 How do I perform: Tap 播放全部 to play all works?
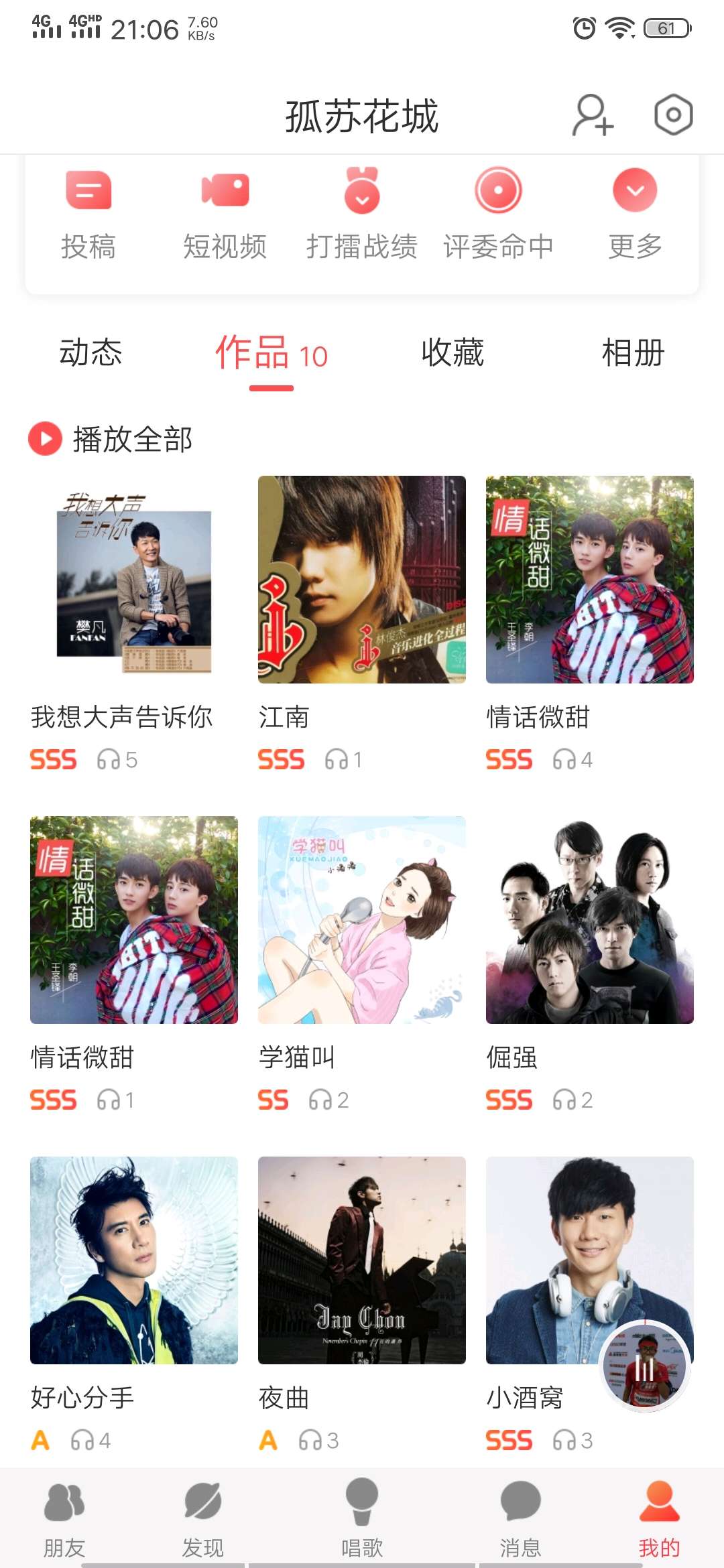[111, 439]
